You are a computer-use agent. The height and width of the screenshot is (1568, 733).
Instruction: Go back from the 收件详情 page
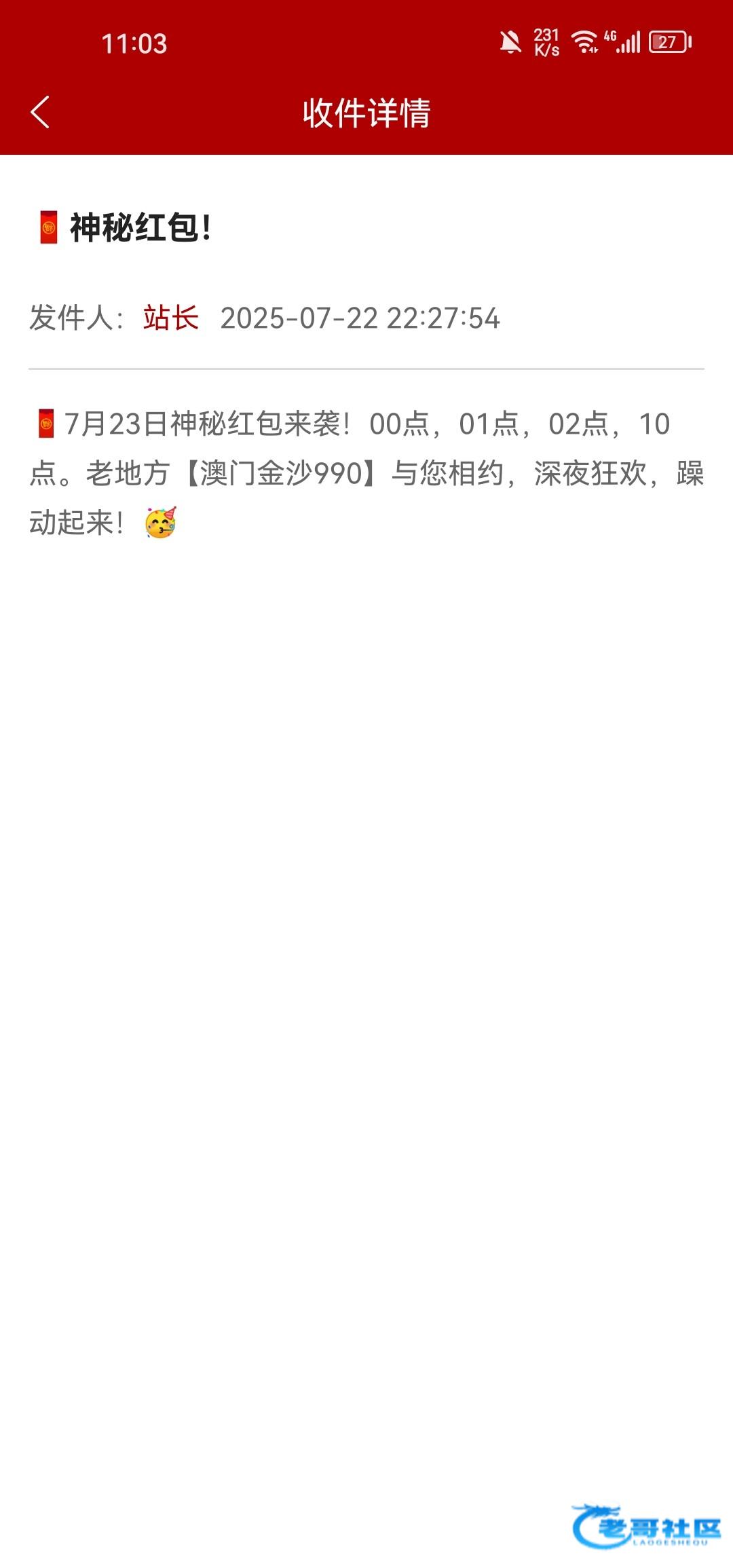click(41, 112)
